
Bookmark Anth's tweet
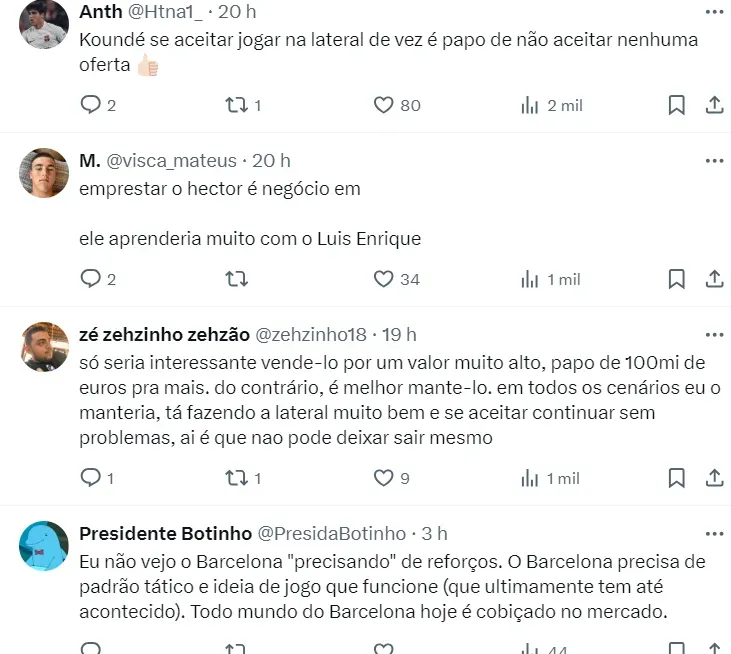pyautogui.click(x=676, y=105)
